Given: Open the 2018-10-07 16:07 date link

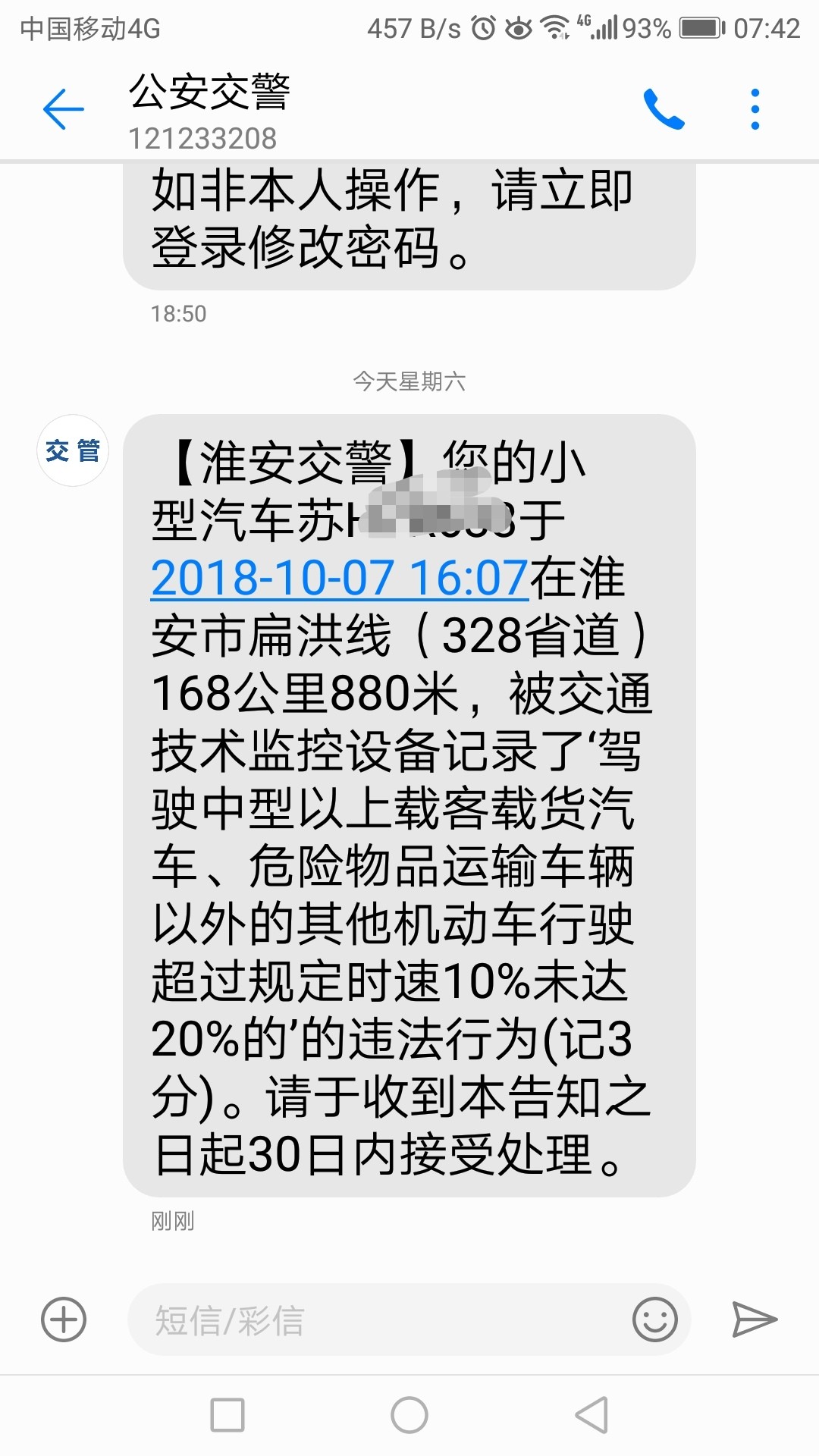Looking at the screenshot, I should (x=340, y=578).
